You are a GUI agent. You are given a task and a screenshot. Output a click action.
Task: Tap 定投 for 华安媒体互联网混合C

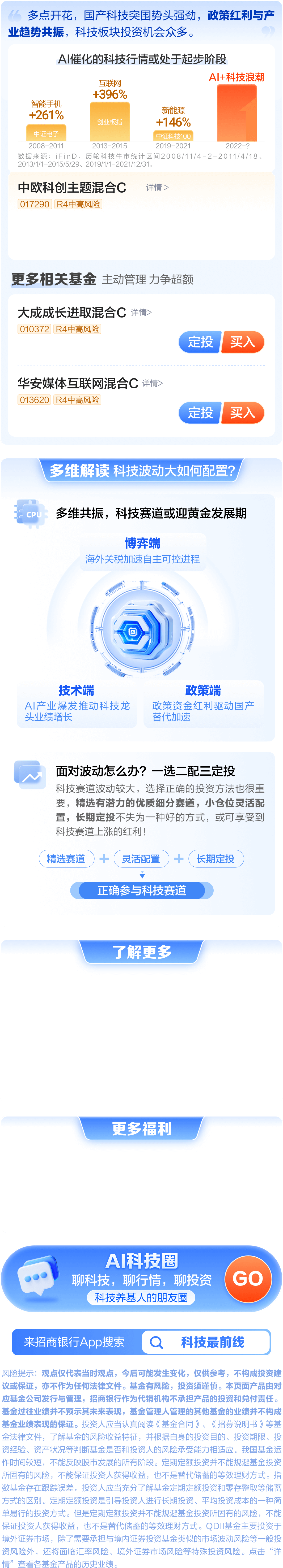coord(200,413)
